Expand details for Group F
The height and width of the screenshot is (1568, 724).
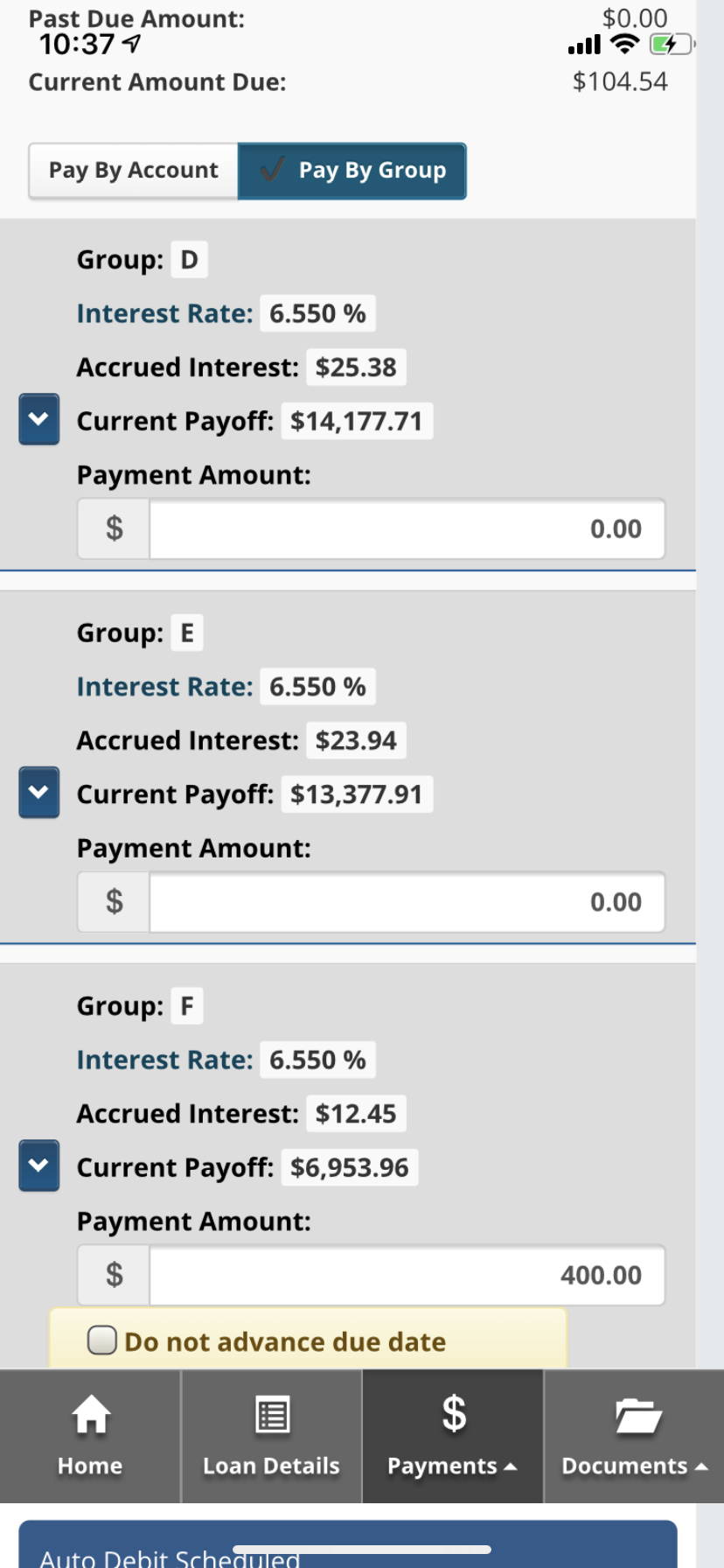tap(39, 1165)
